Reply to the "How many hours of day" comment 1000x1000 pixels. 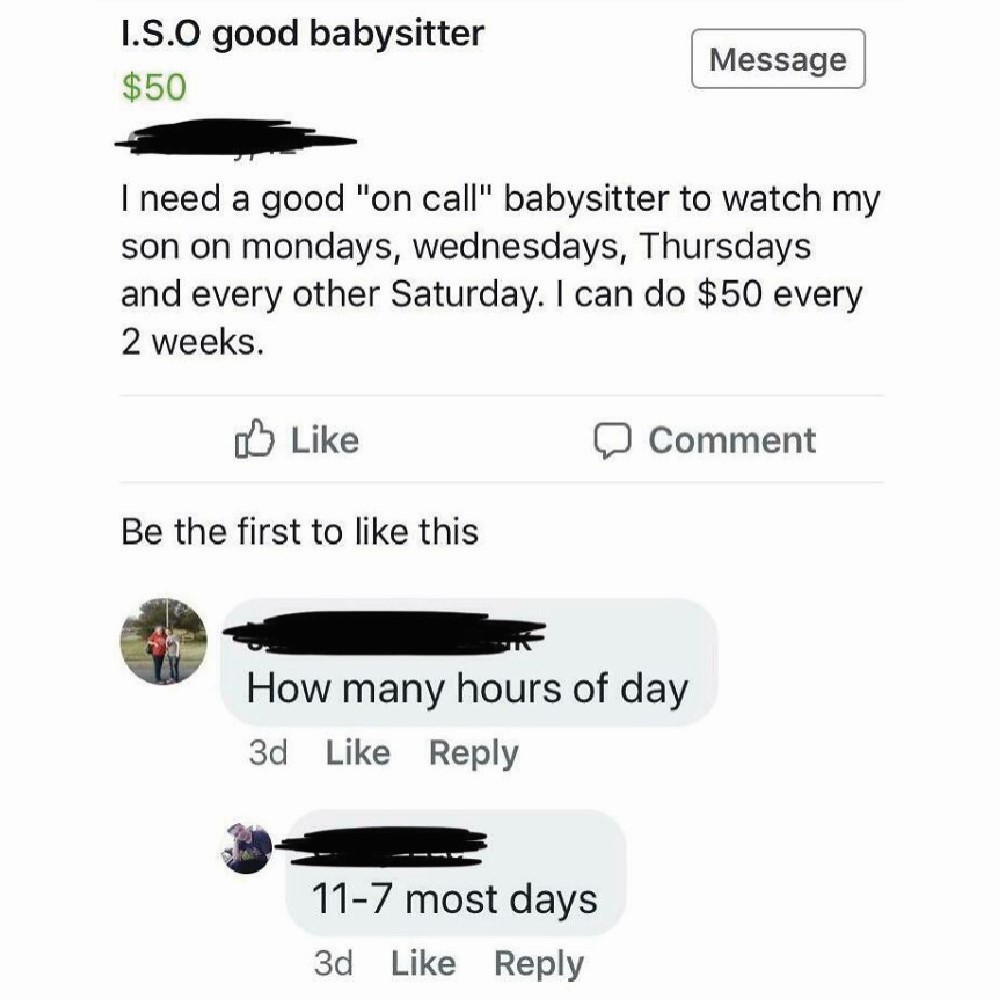(x=473, y=752)
